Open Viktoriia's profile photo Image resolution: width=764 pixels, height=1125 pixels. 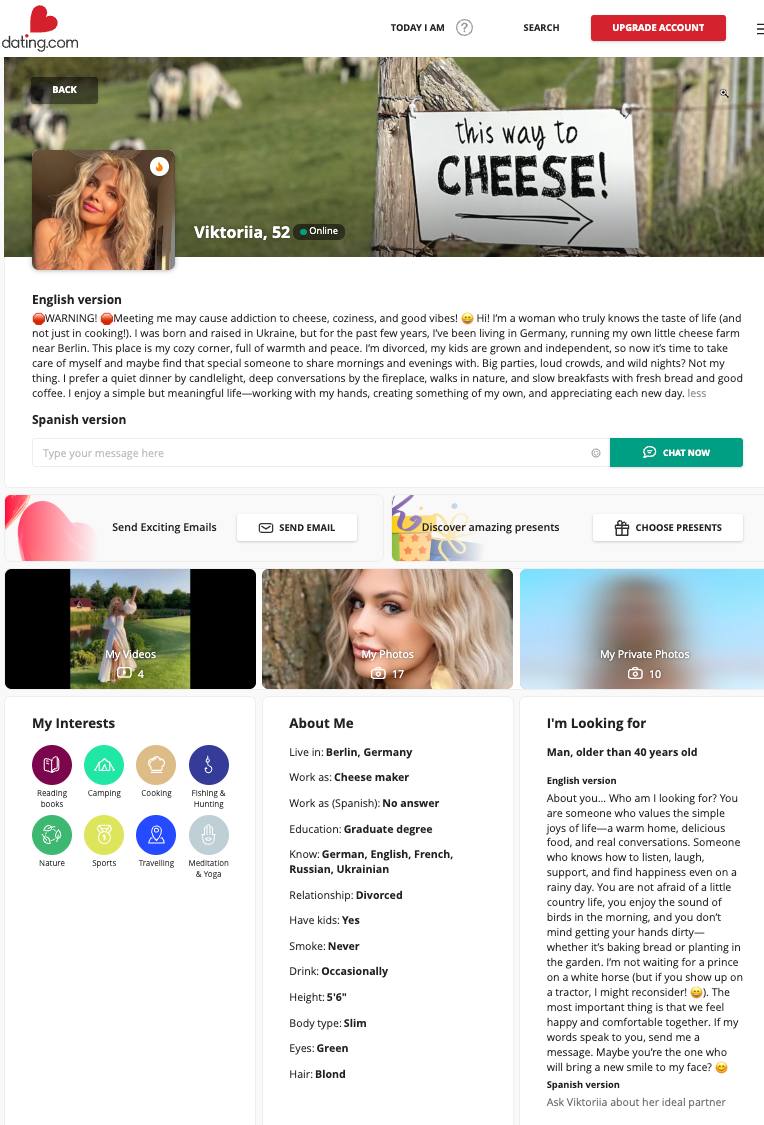pyautogui.click(x=103, y=210)
